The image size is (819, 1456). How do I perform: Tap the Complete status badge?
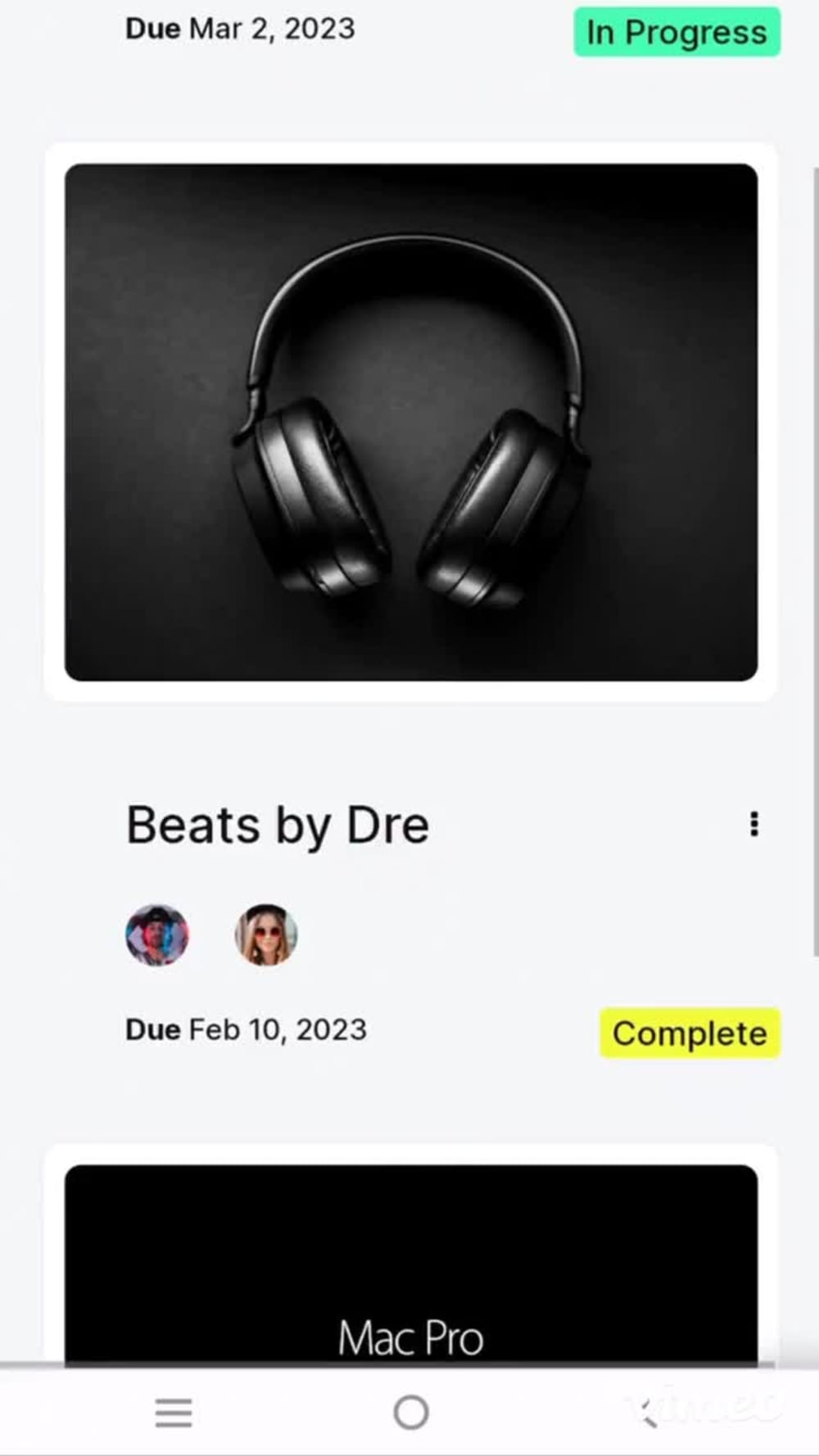pos(690,1033)
